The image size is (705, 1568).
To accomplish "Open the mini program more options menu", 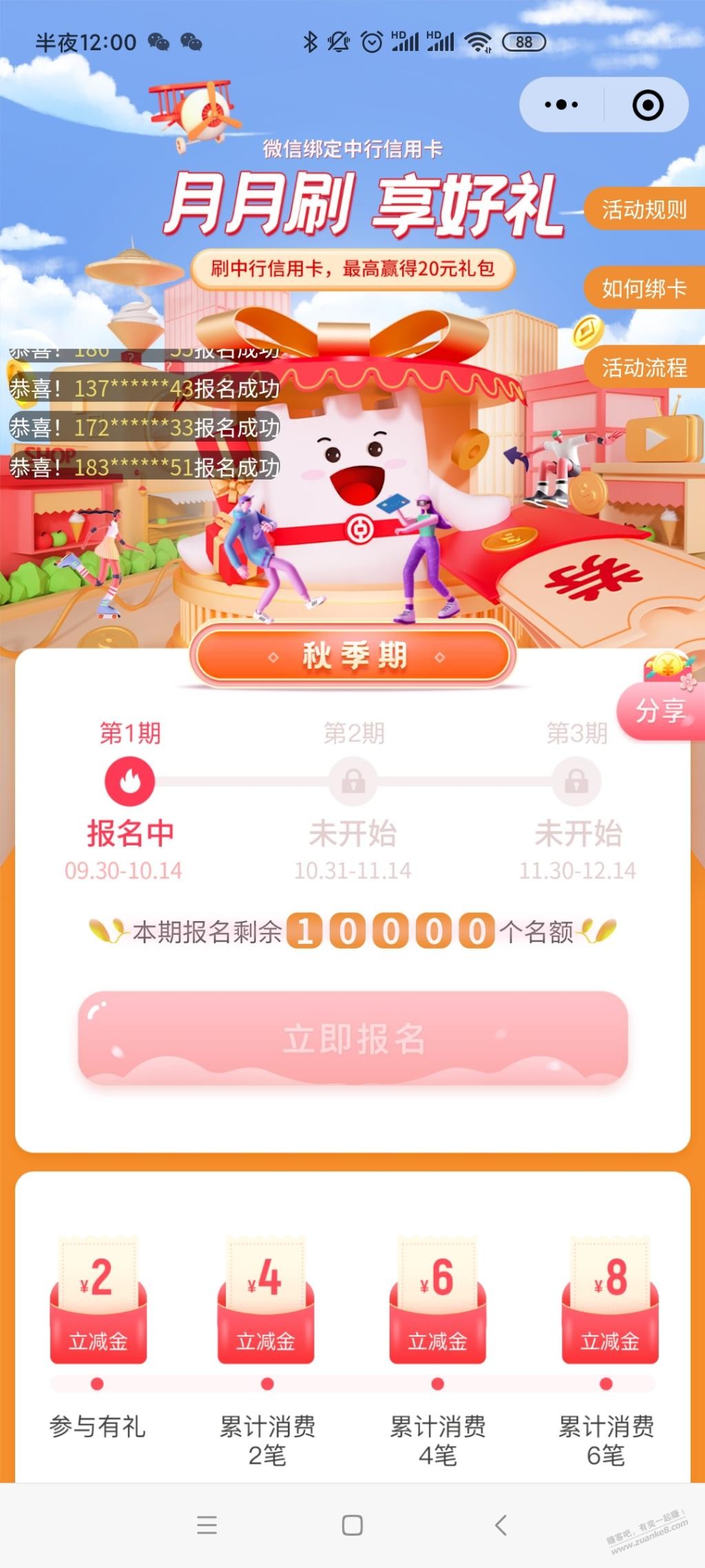I will [x=561, y=105].
